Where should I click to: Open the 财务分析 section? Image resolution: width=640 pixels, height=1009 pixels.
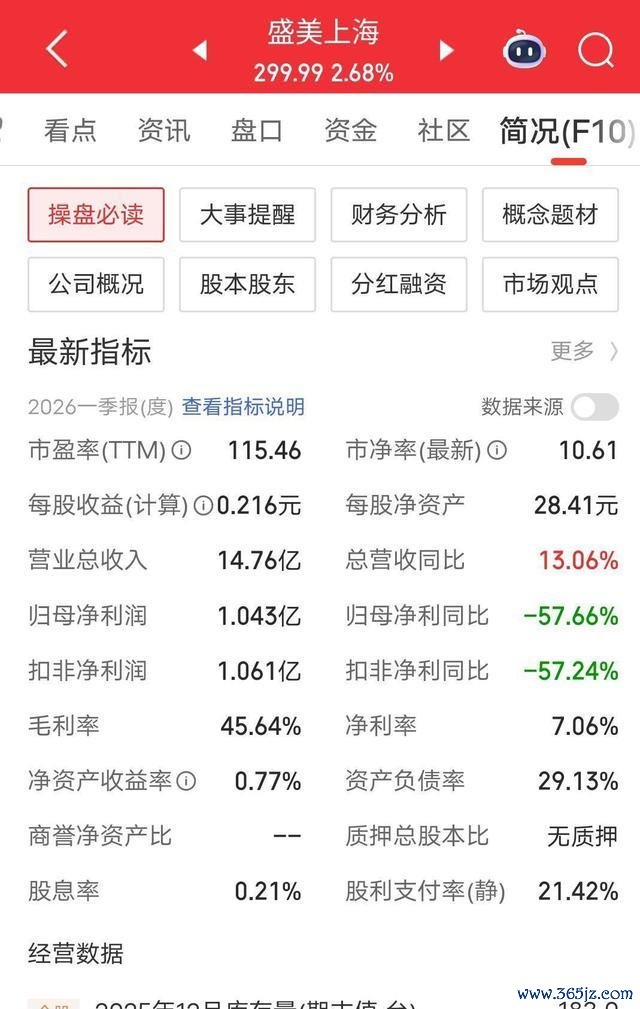(x=399, y=215)
